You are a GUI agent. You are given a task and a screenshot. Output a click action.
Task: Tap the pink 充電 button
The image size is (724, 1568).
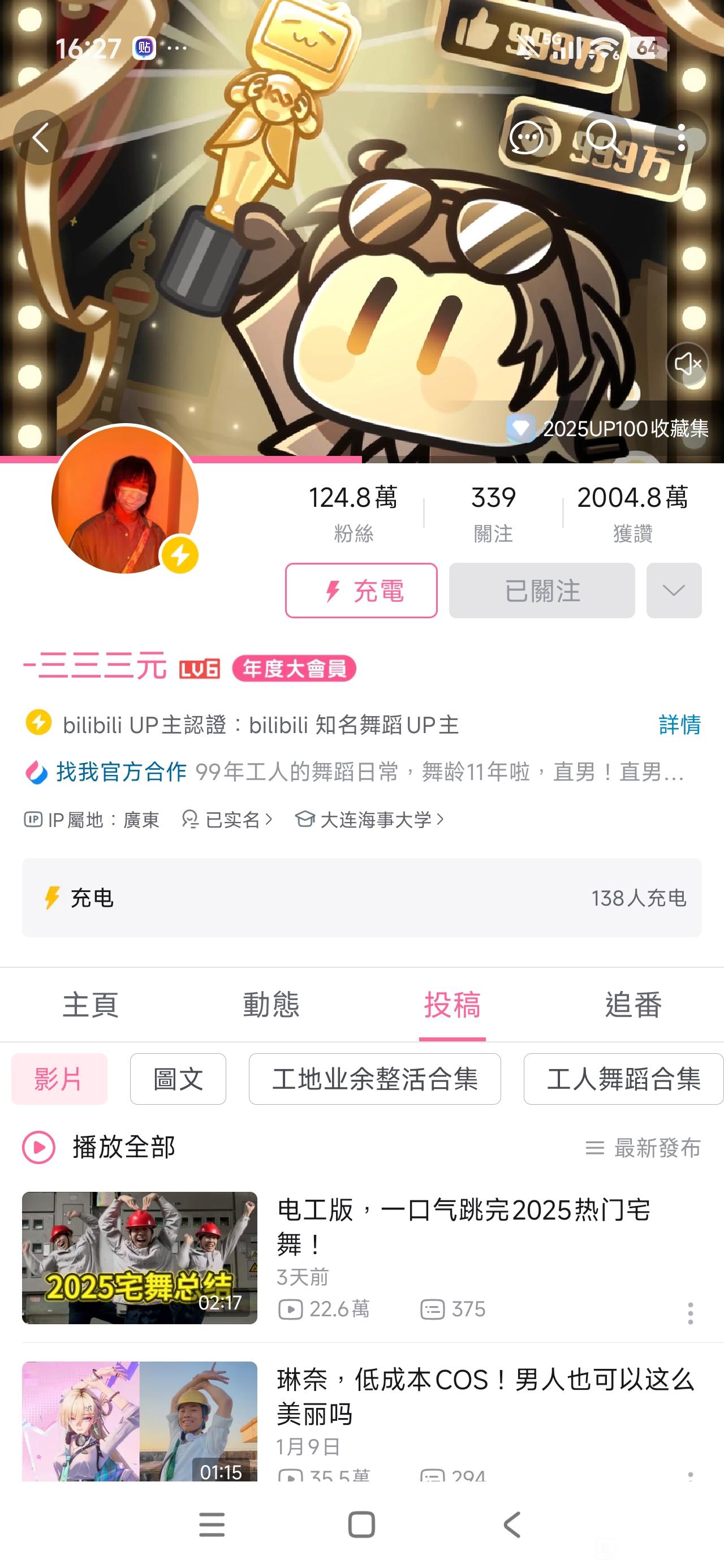pos(361,591)
